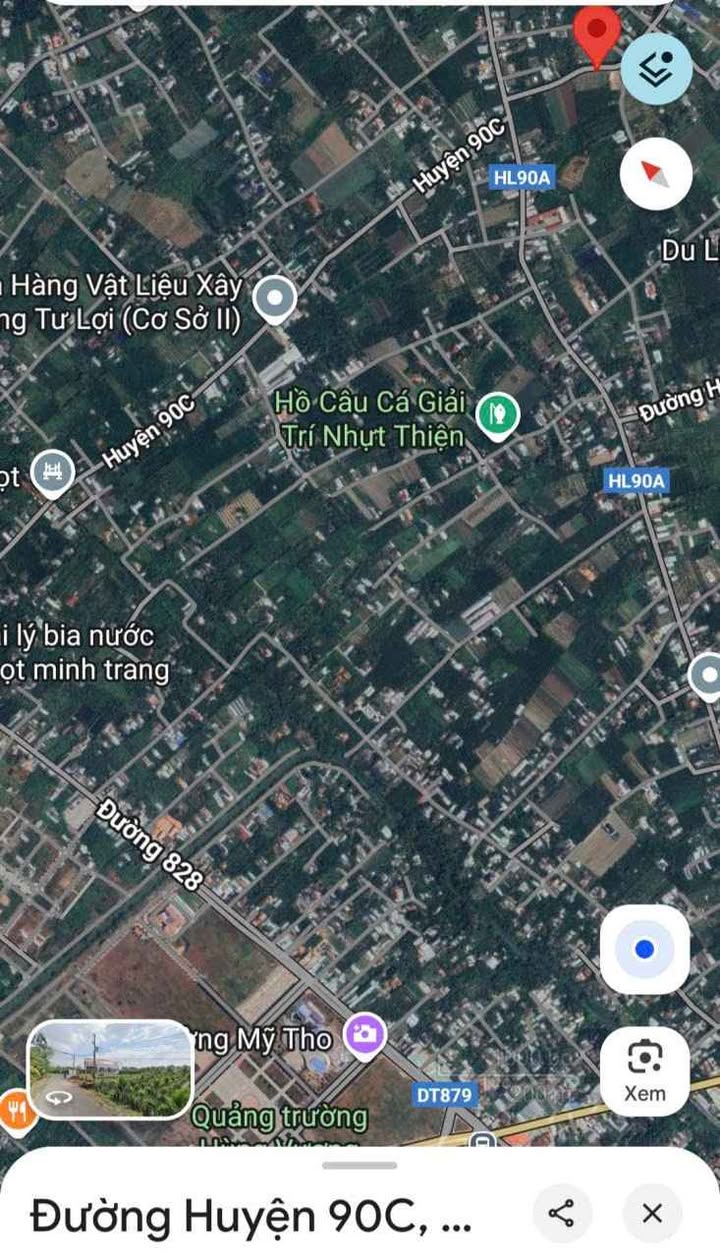Tap the red dropped pin
The width and height of the screenshot is (720, 1257).
tap(597, 35)
